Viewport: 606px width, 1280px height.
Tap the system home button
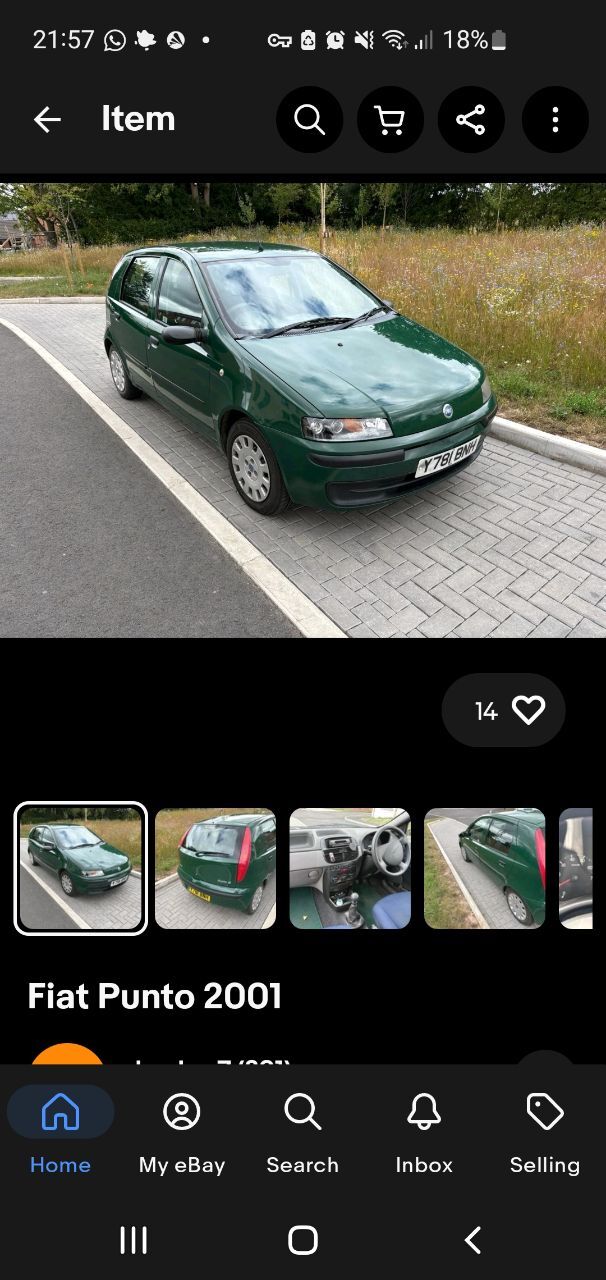303,1240
